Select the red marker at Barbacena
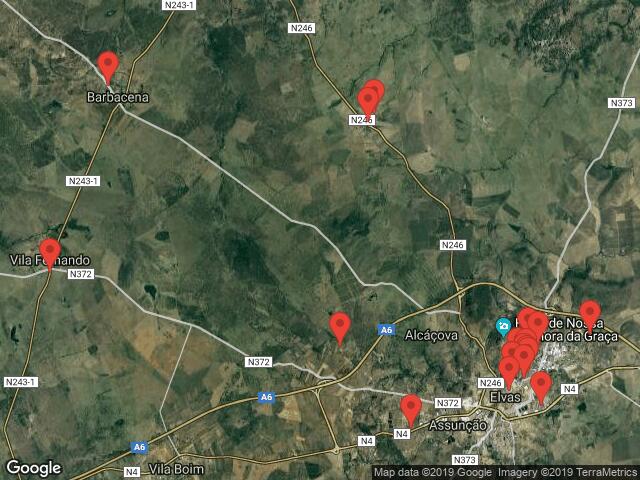Viewport: 640px width, 480px height. click(108, 65)
